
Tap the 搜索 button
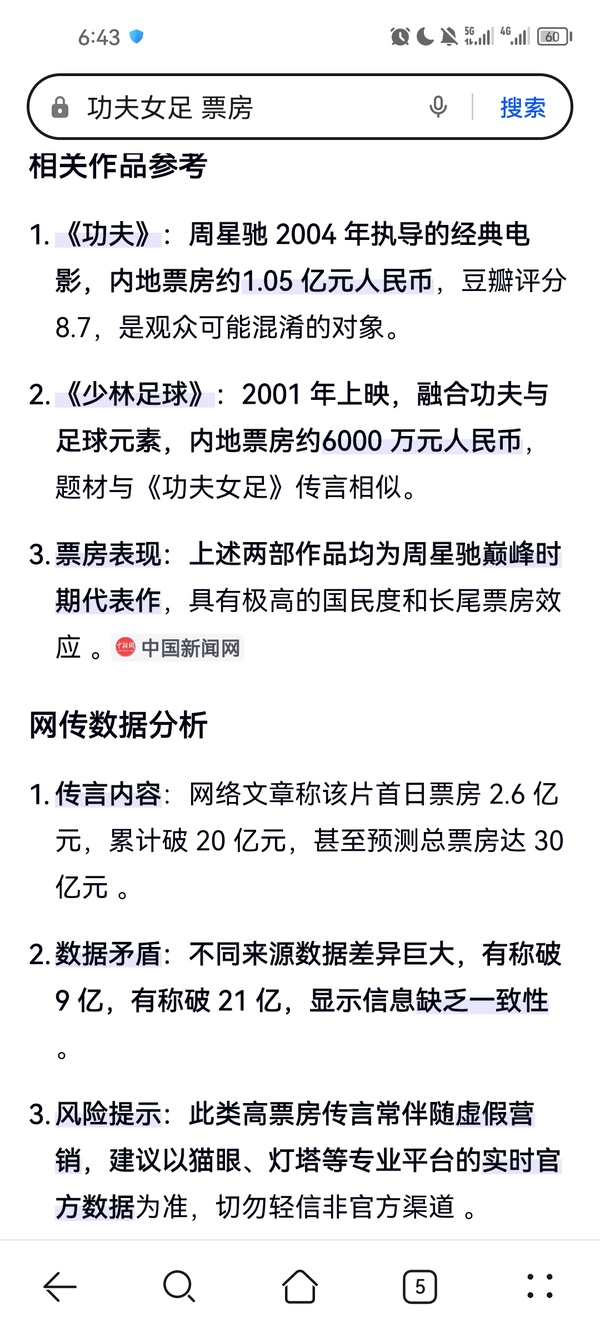click(x=523, y=107)
